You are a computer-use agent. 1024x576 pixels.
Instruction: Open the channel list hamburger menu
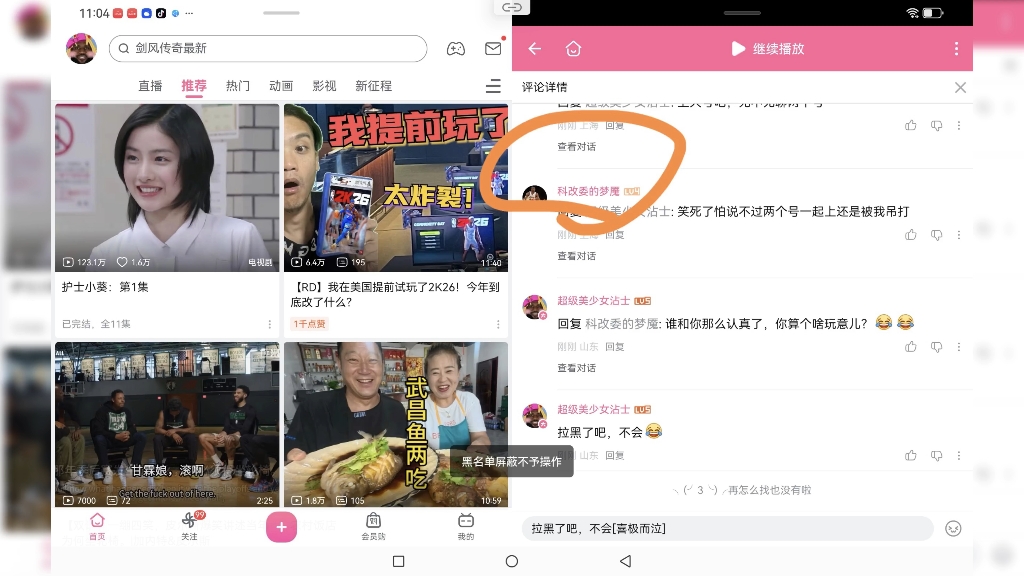(x=493, y=86)
